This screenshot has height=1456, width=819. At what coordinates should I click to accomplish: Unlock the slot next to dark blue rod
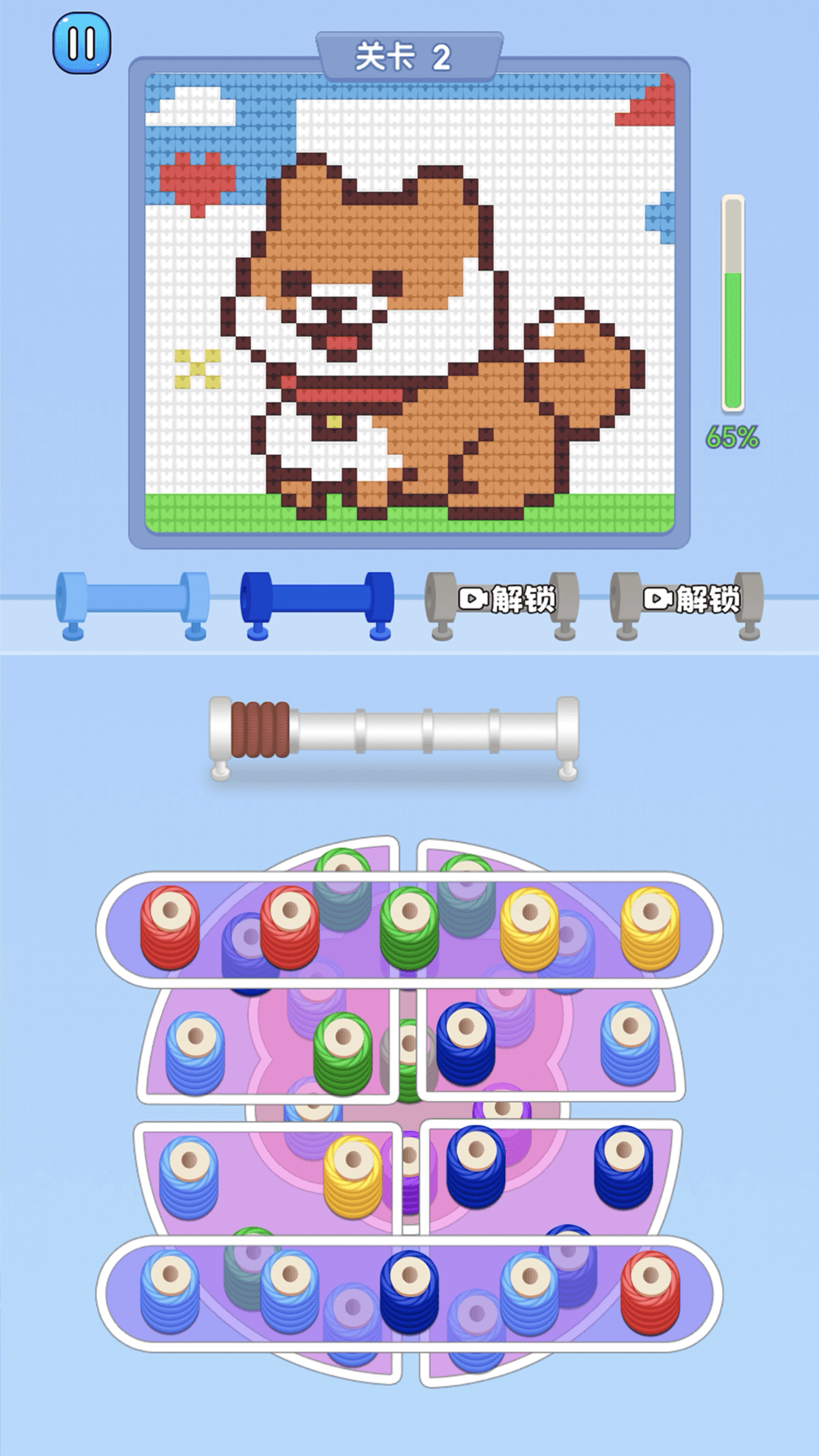coord(503,600)
